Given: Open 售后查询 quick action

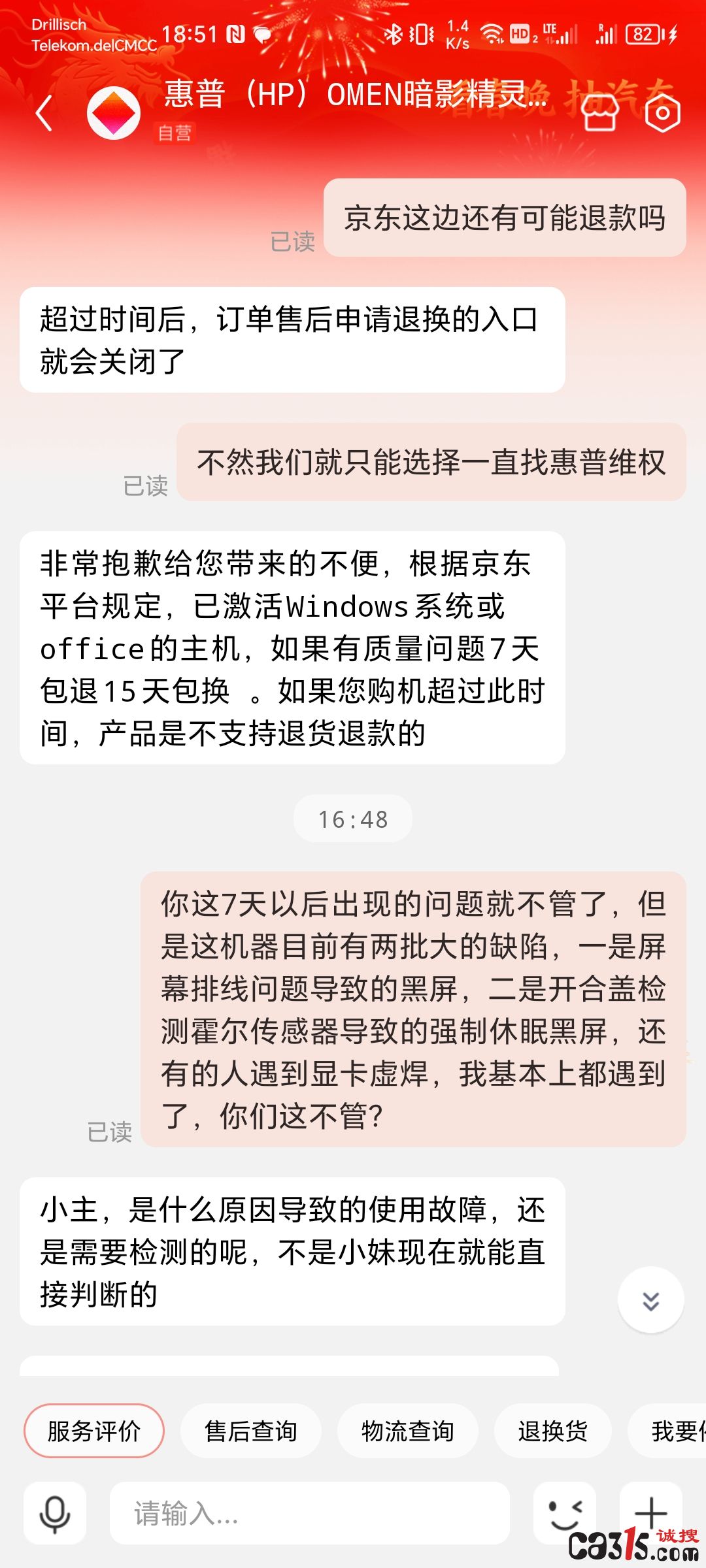Looking at the screenshot, I should 251,1431.
